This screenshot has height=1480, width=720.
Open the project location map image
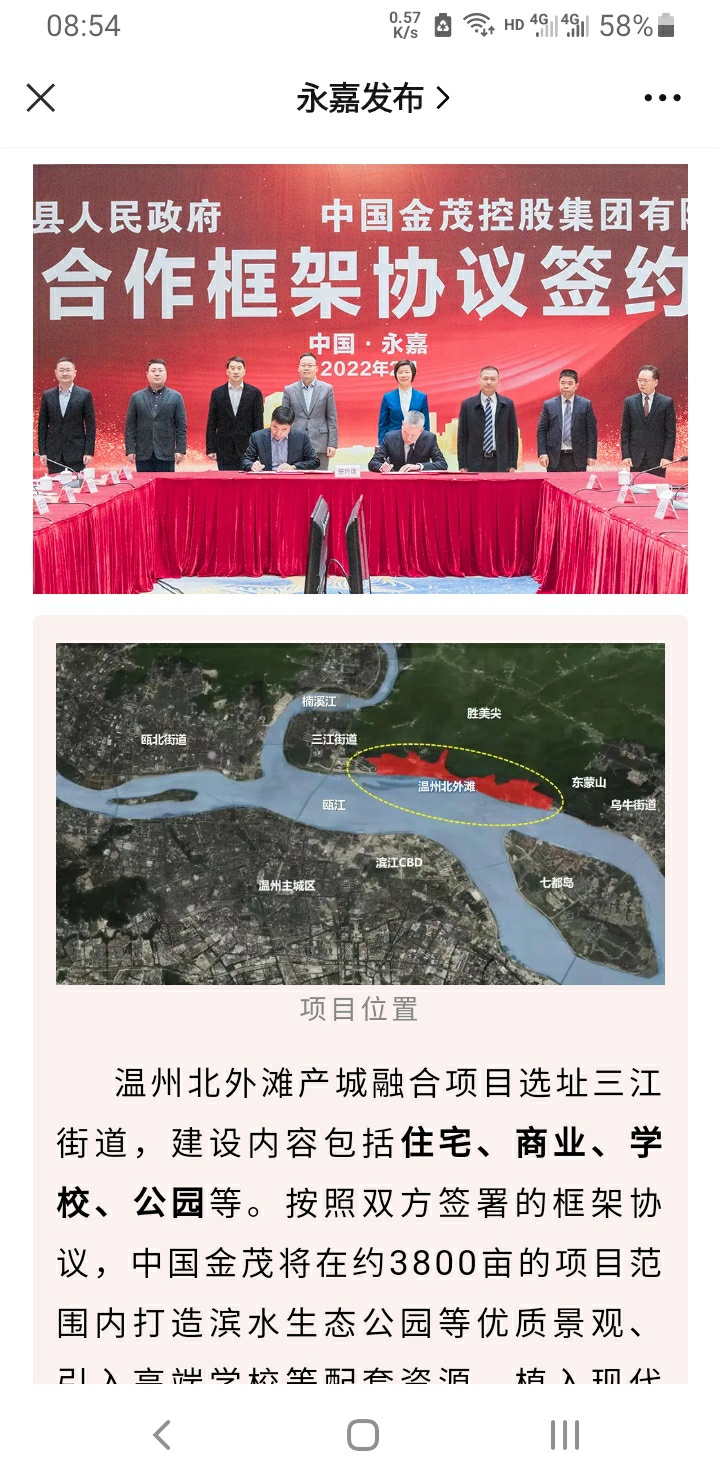(x=360, y=813)
